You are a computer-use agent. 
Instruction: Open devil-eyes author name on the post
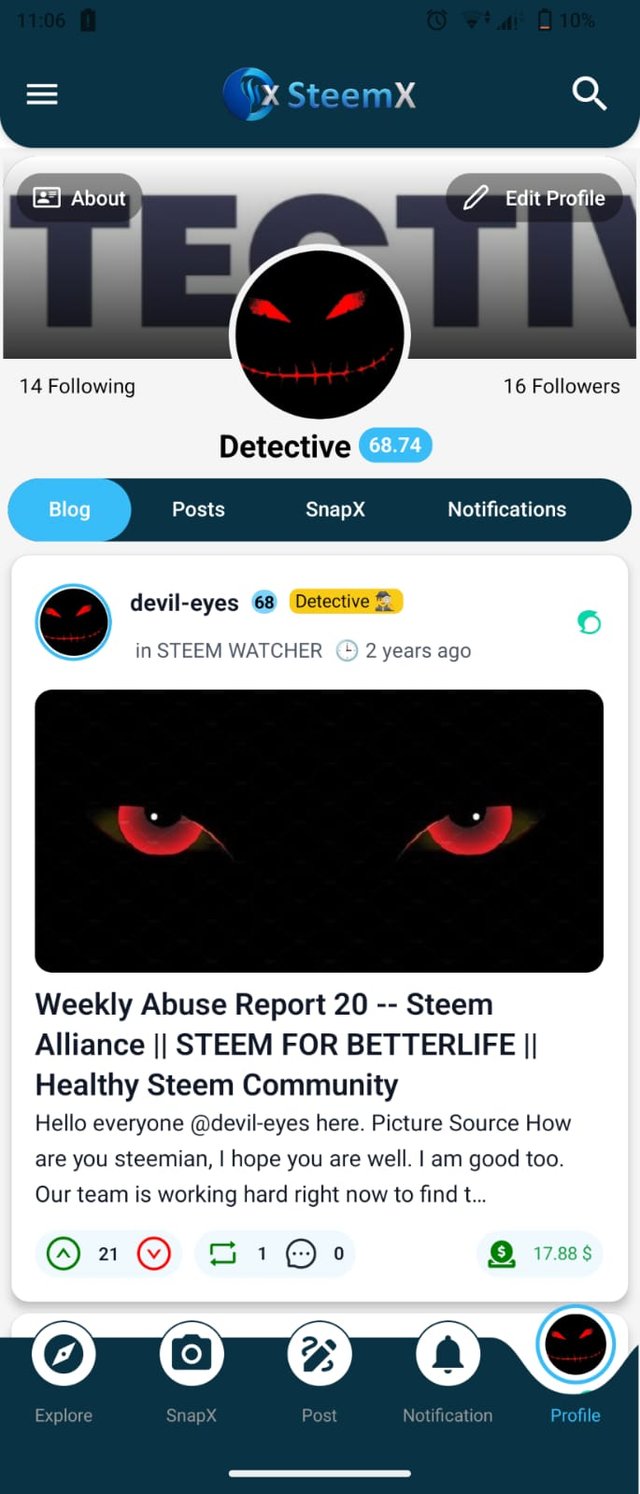click(184, 603)
